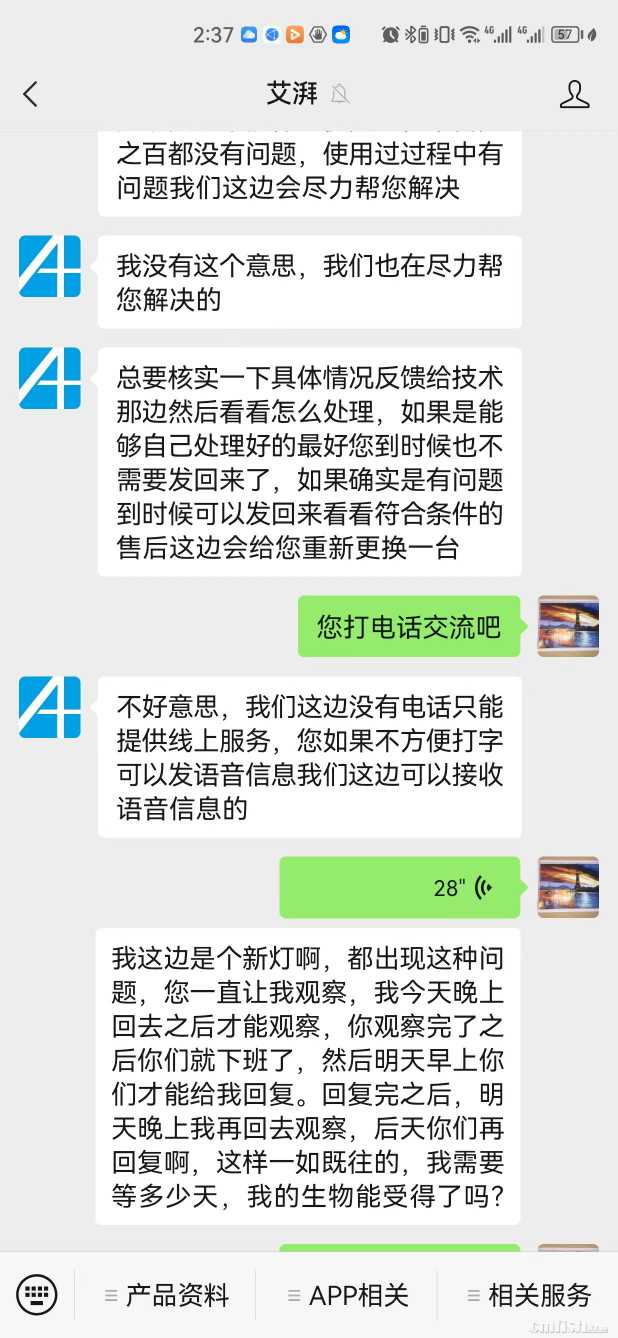Open my avatar next to 您打电话交流吧
Screen dimensions: 618x1338
568,626
